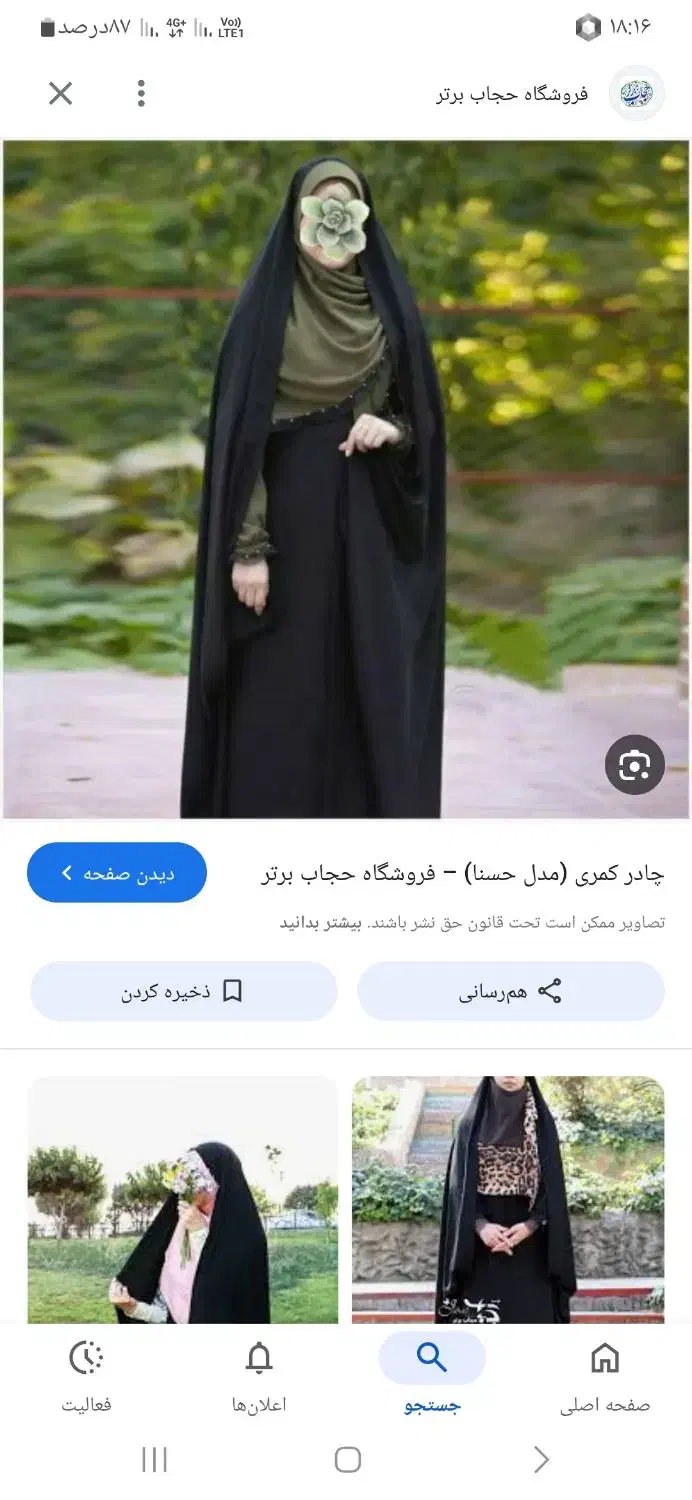692x1500 pixels.
Task: Go to the فعالیت tab
Action: (x=87, y=1378)
